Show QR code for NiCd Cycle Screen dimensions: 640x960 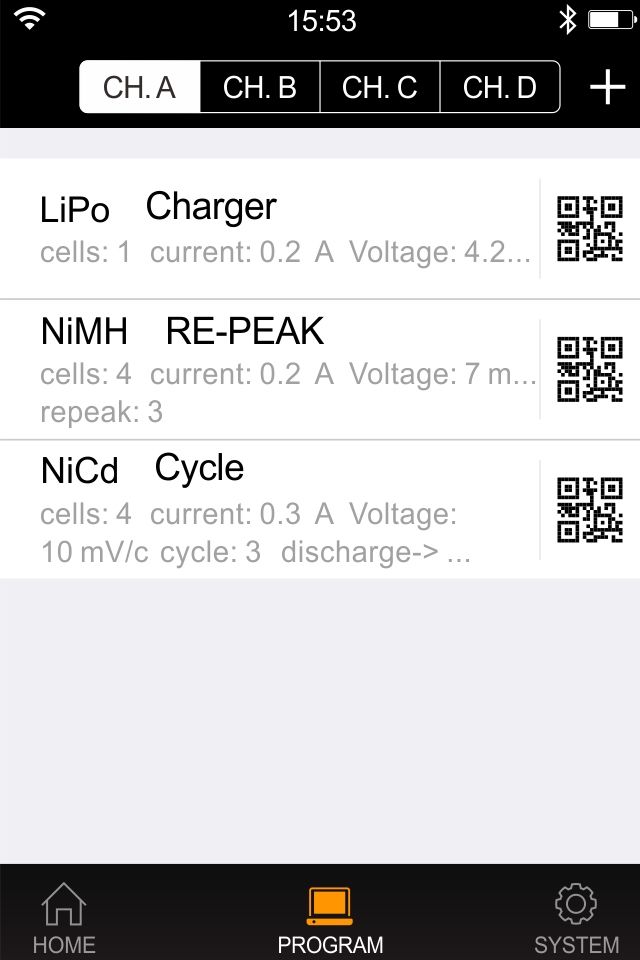click(x=590, y=509)
